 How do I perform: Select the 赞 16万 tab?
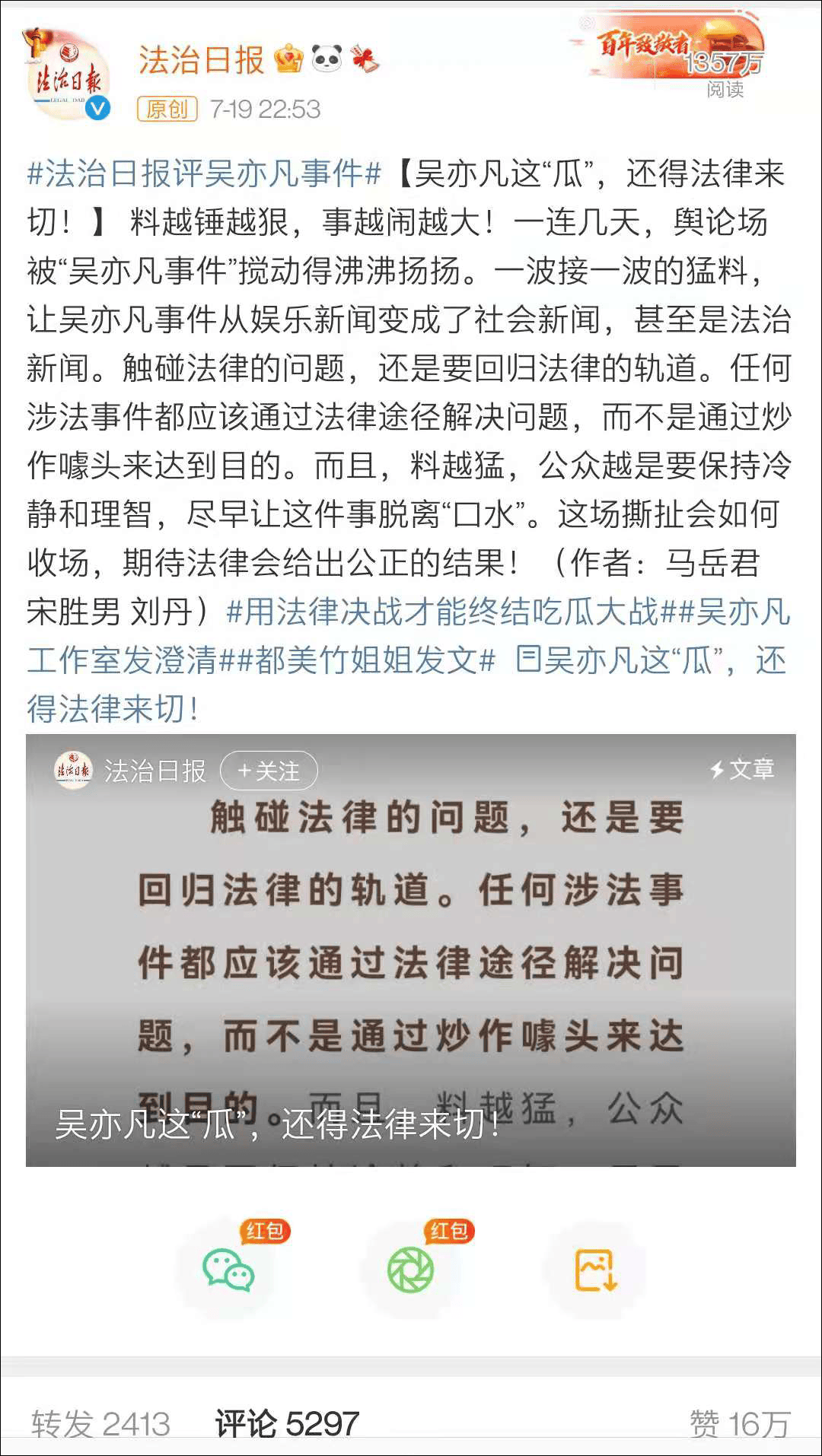click(x=742, y=1421)
